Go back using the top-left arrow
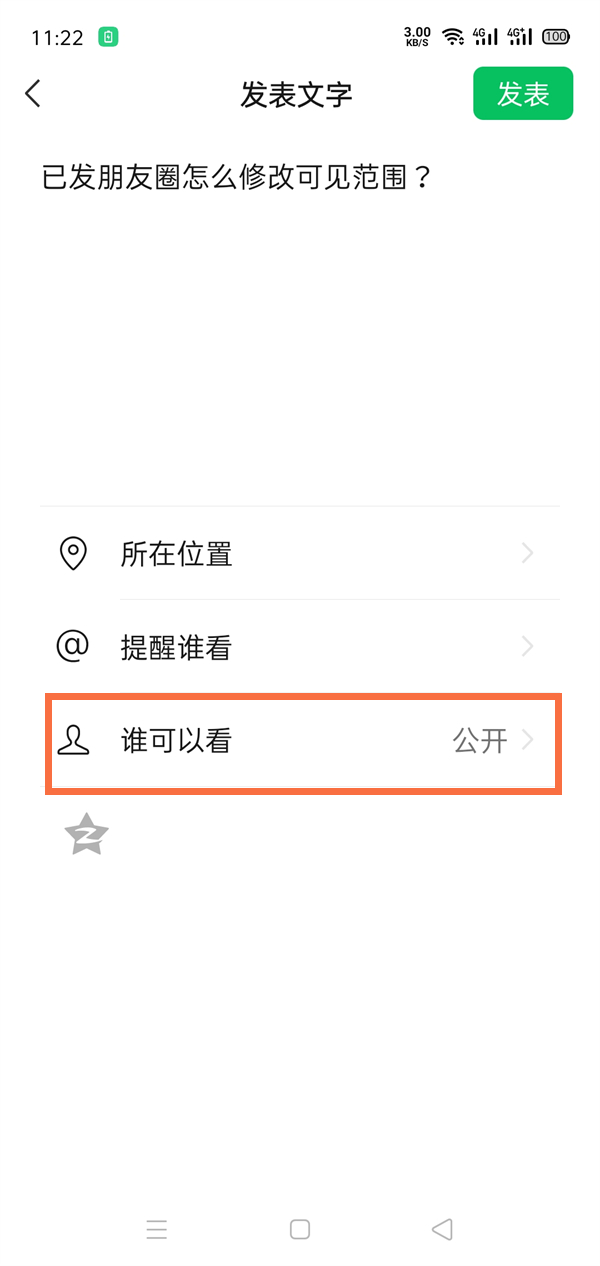 click(x=33, y=94)
